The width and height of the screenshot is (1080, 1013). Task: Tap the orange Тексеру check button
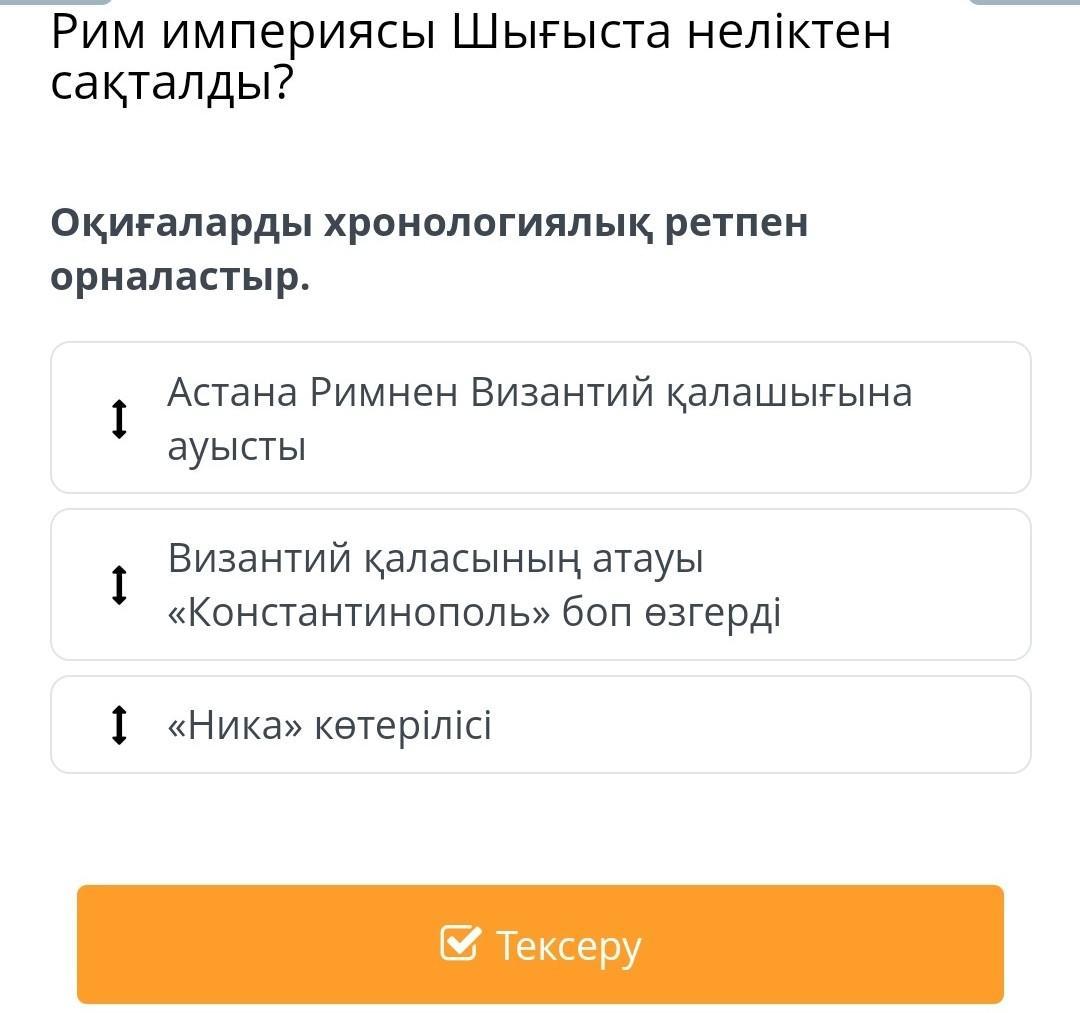pyautogui.click(x=540, y=944)
